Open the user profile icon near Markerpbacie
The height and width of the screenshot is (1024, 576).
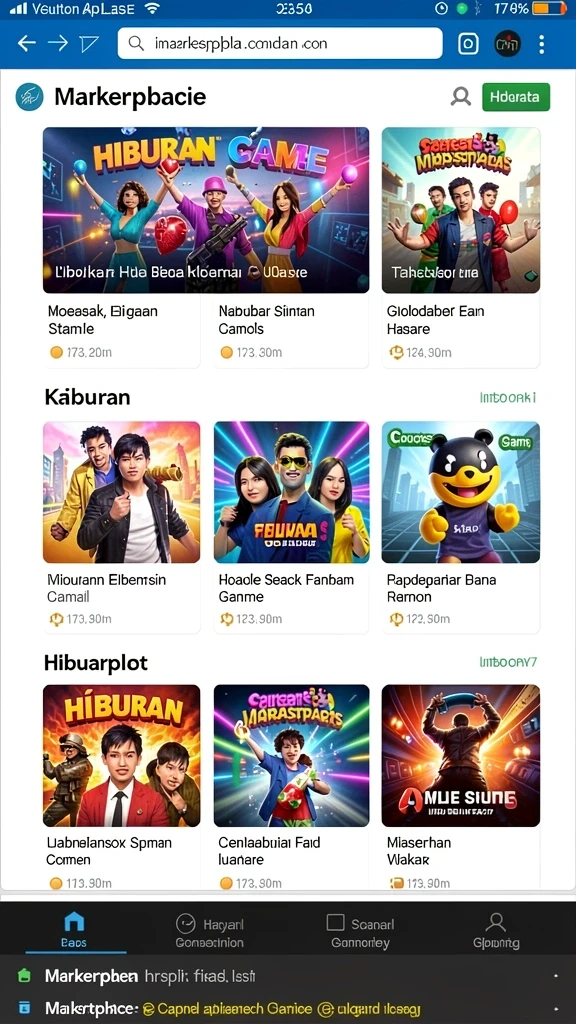(x=461, y=97)
